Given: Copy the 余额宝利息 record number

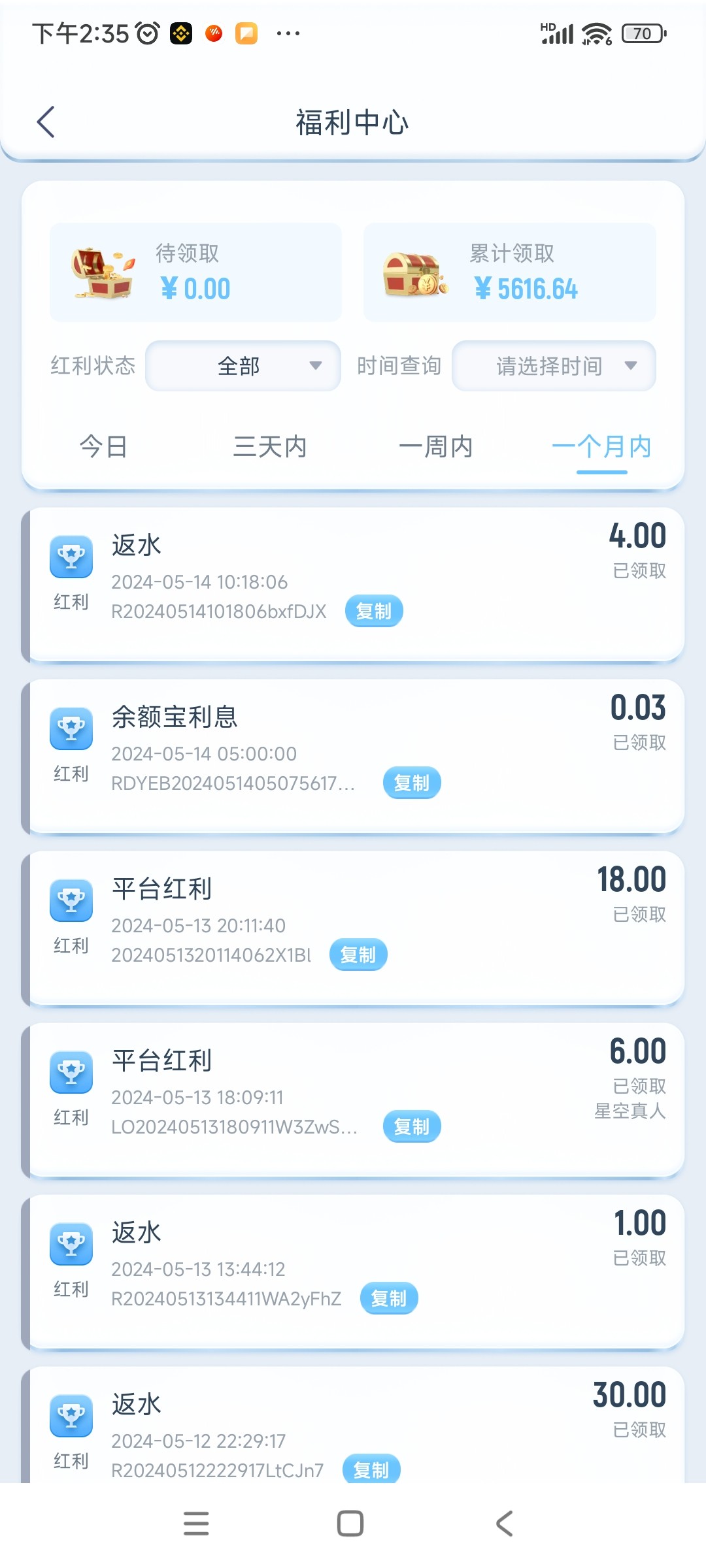Looking at the screenshot, I should pos(412,783).
